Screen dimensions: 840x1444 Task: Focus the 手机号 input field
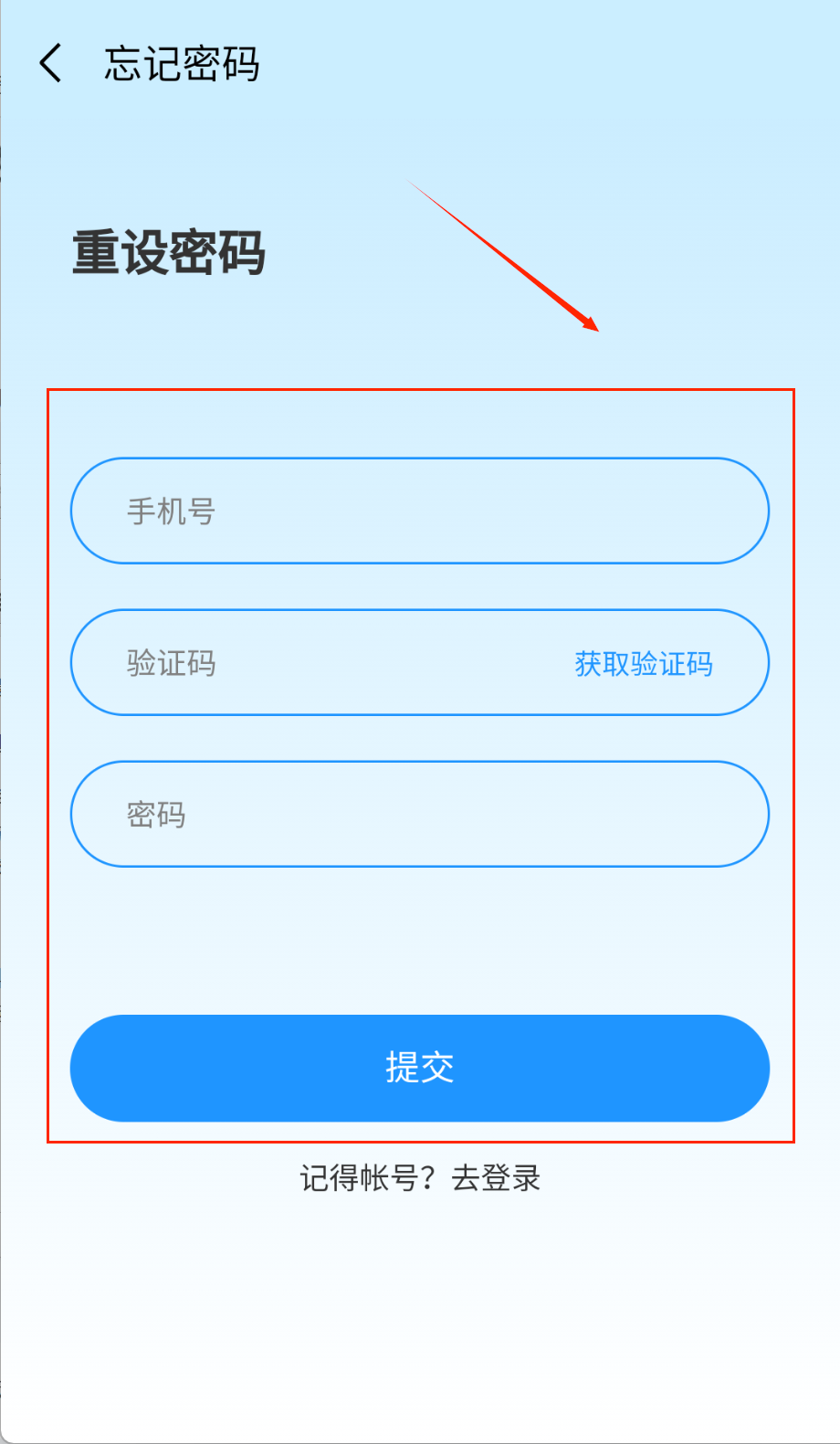pyautogui.click(x=419, y=511)
